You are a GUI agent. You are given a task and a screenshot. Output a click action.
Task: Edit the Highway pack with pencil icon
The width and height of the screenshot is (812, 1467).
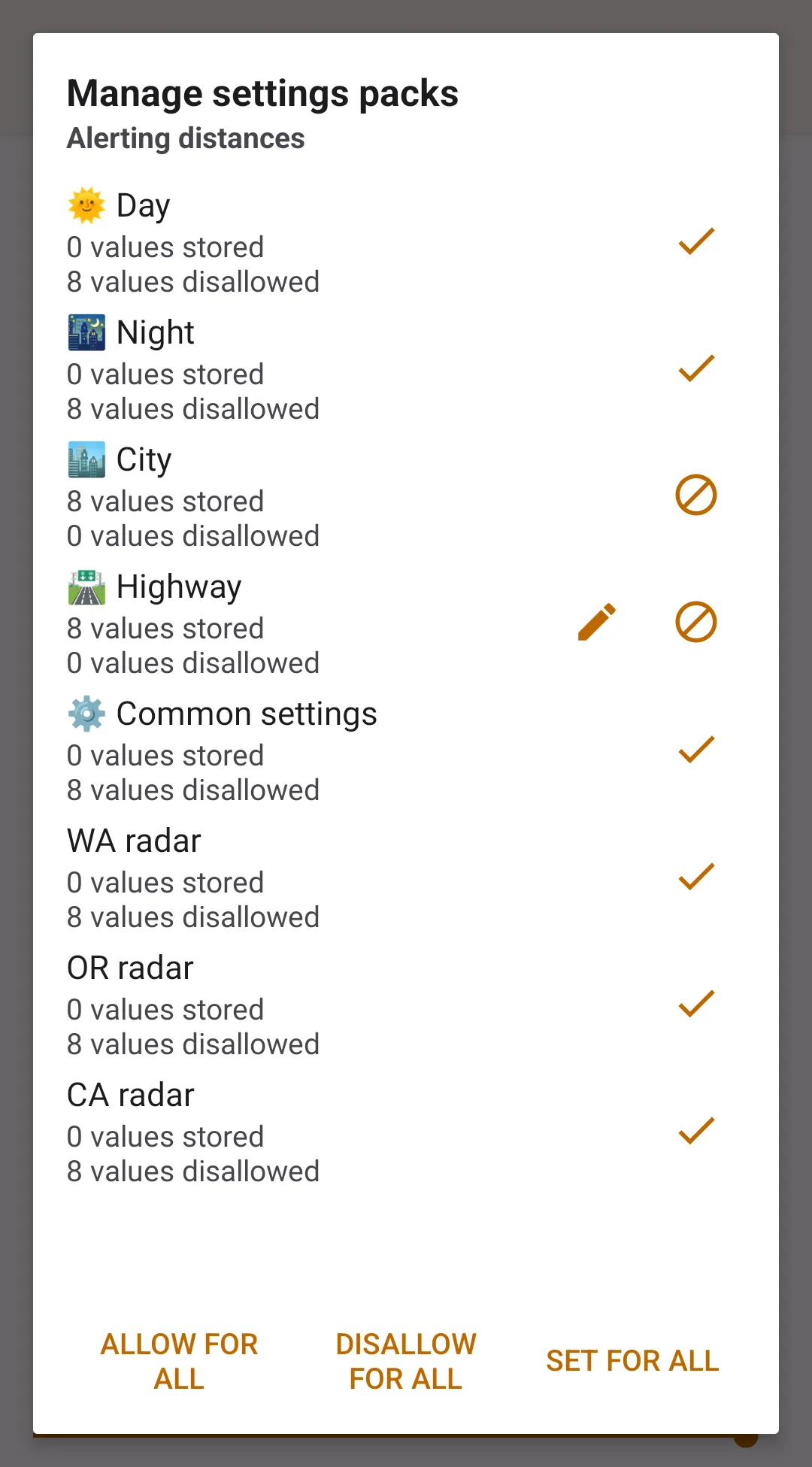597,623
